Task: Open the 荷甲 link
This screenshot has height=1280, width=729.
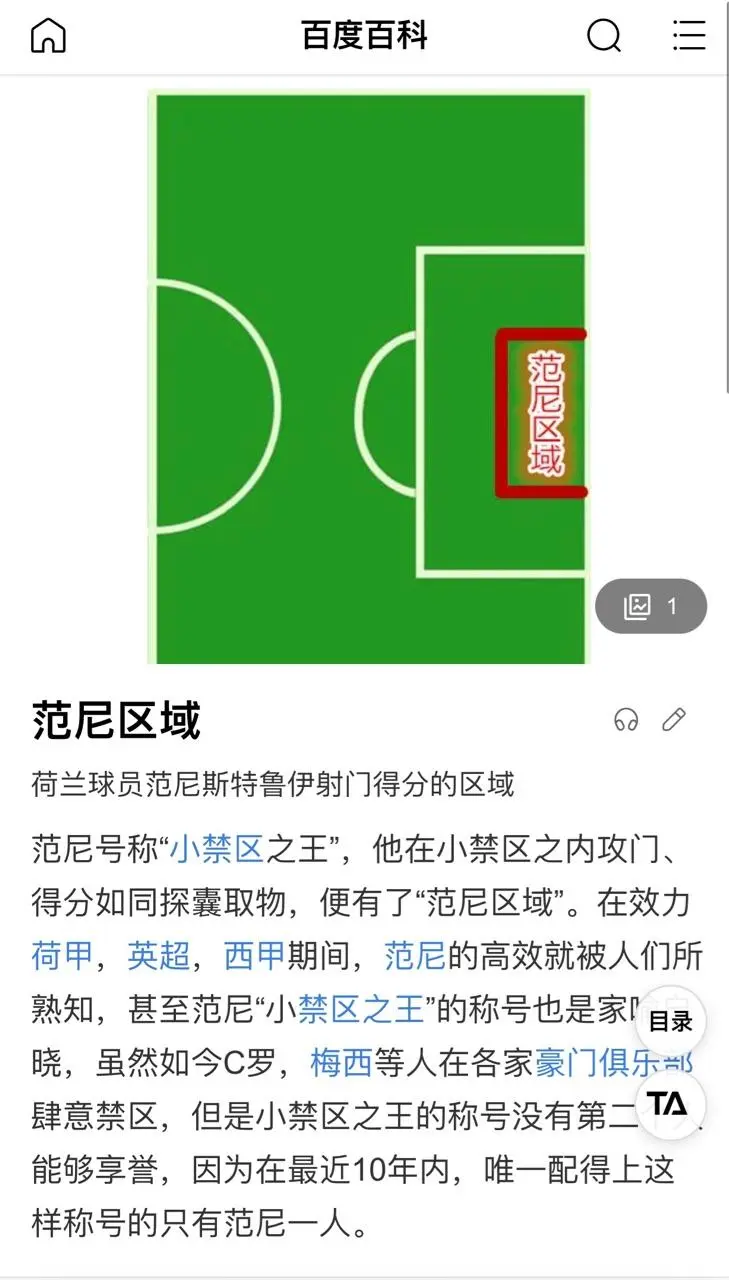Action: tap(62, 956)
